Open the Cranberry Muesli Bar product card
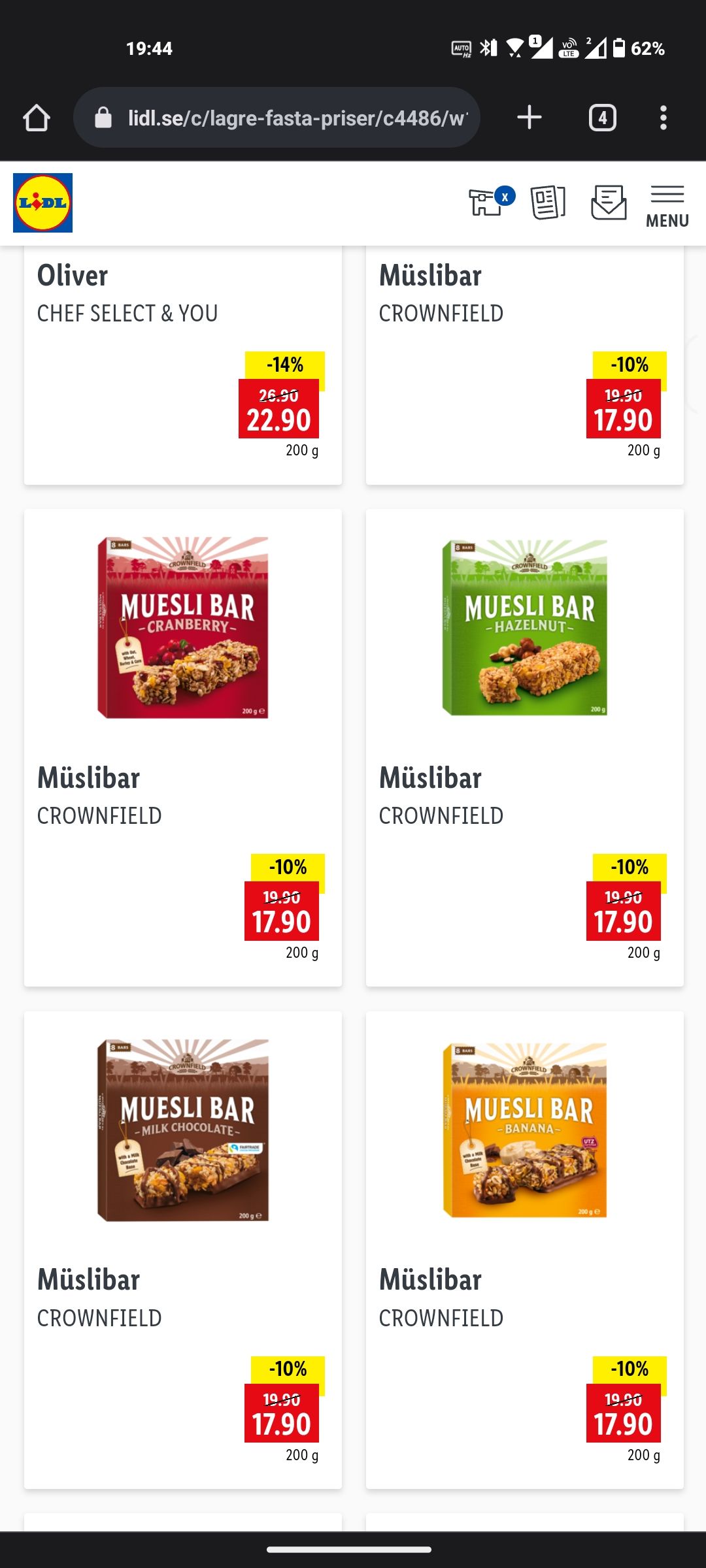The image size is (706, 1568). pos(183,747)
